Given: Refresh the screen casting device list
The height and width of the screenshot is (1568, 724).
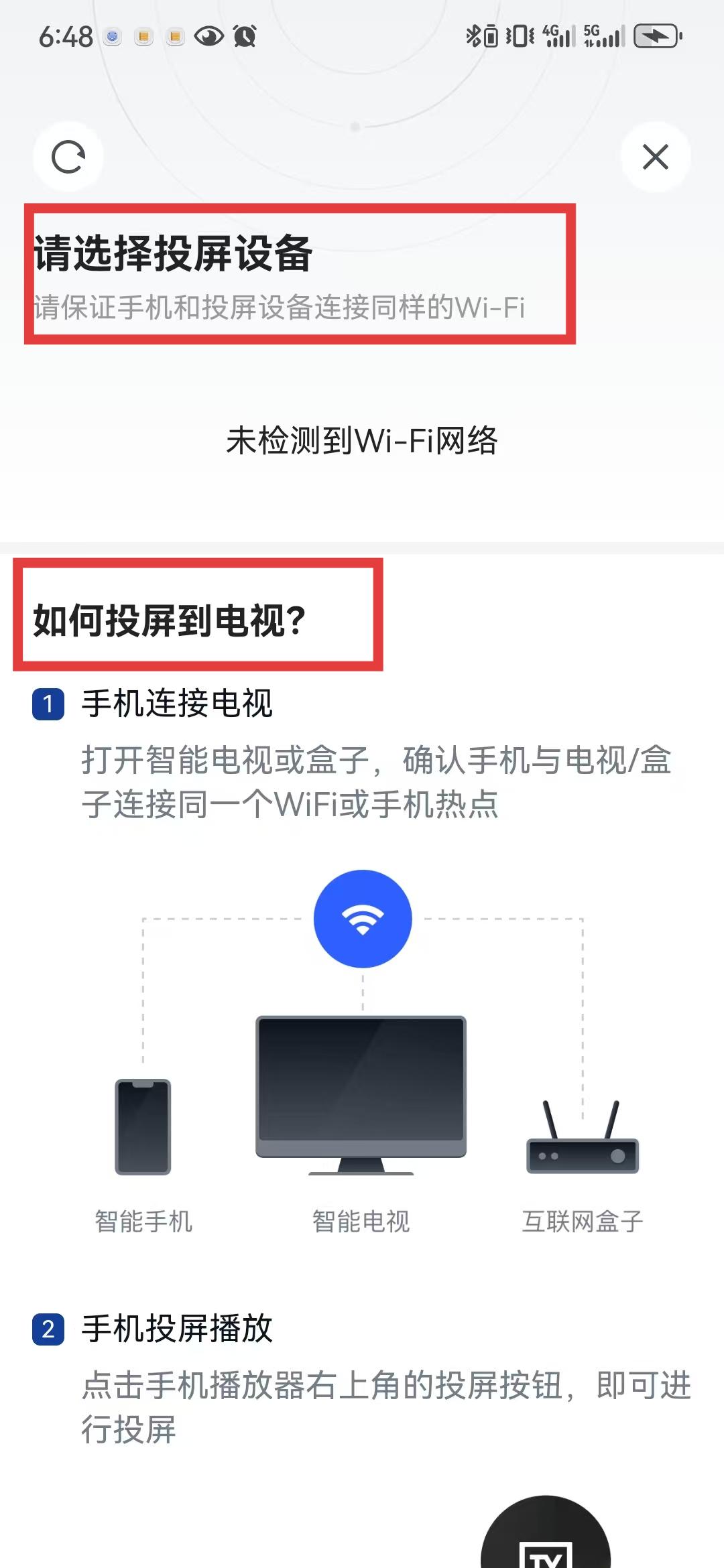Looking at the screenshot, I should coord(68,157).
